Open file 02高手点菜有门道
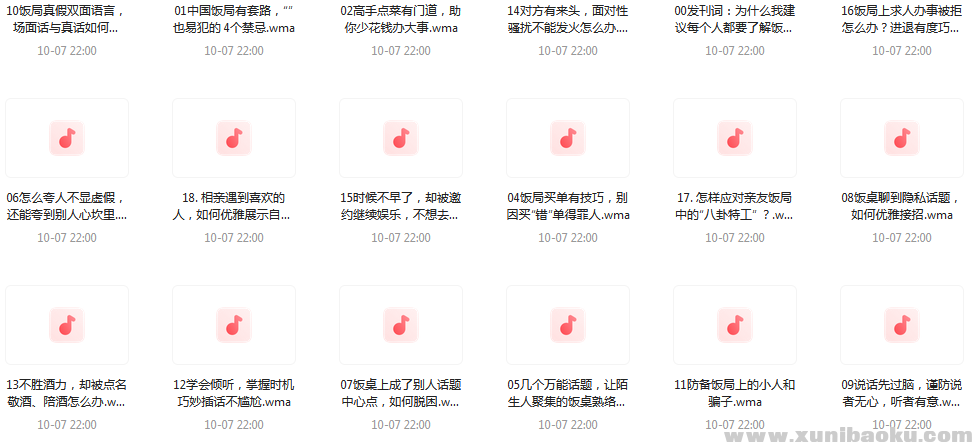977x448 pixels. [x=401, y=19]
